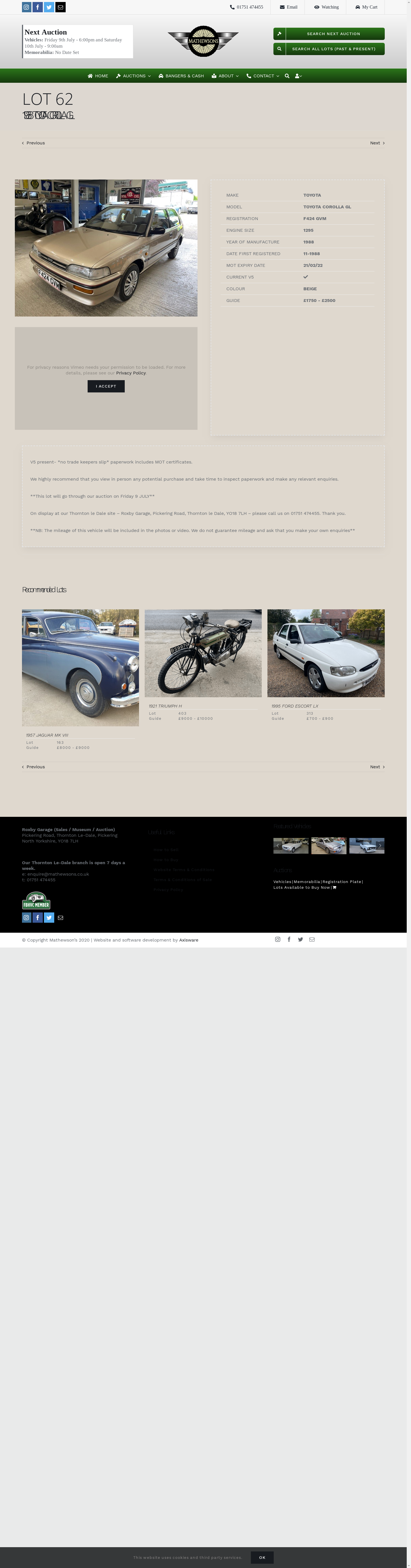Go to the Home menu item

pyautogui.click(x=97, y=76)
